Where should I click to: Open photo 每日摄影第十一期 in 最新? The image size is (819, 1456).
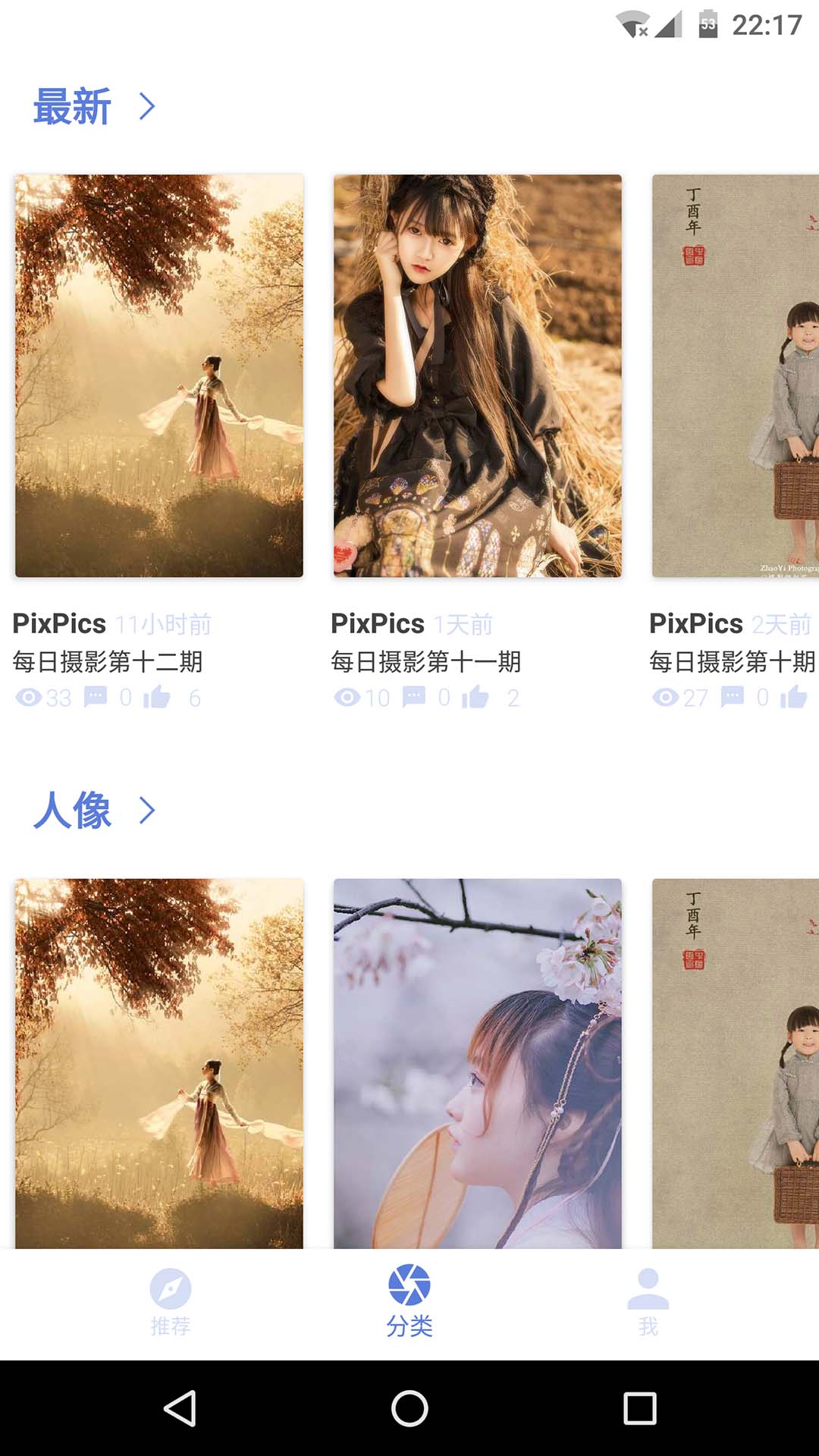click(x=478, y=376)
